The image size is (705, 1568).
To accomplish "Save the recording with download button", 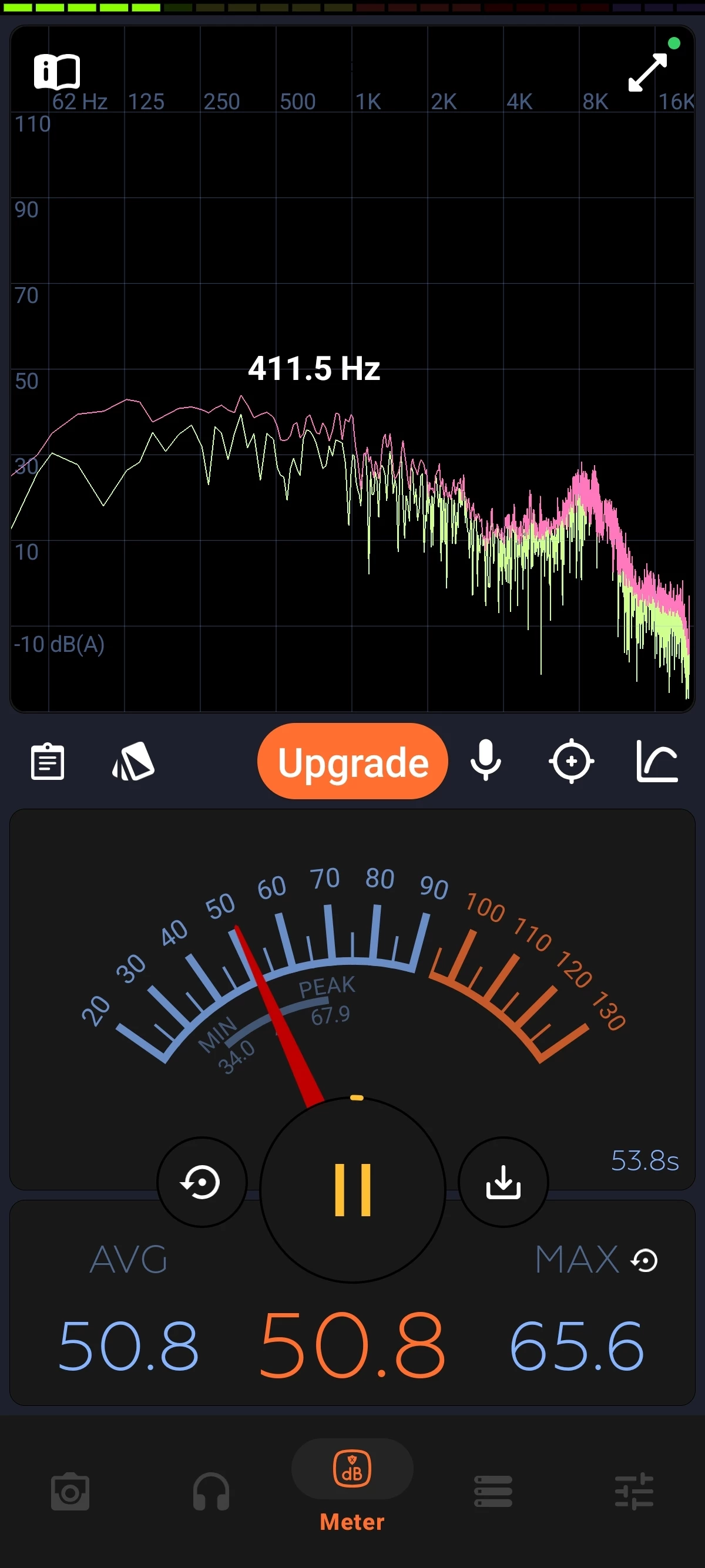I will coord(503,1182).
